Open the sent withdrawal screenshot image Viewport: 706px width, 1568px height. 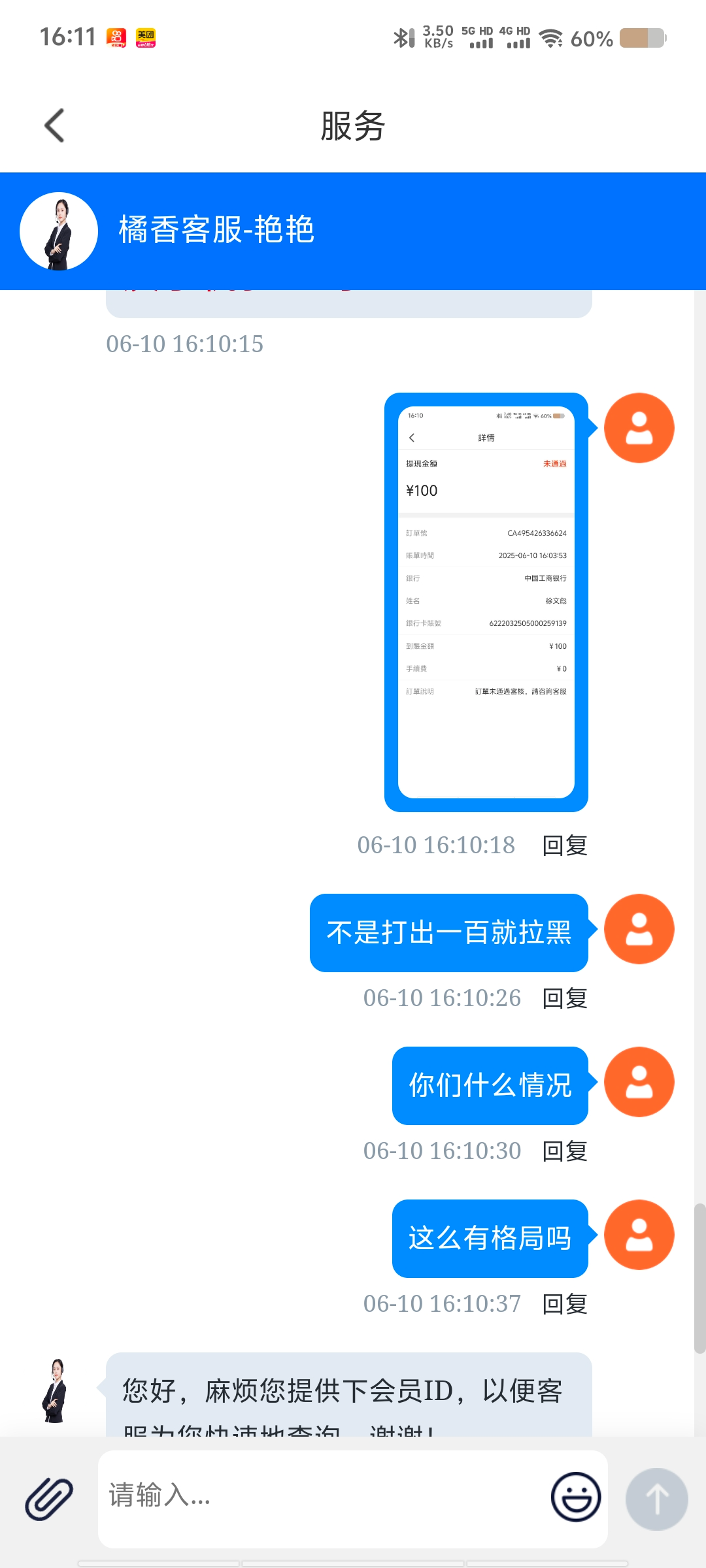pyautogui.click(x=486, y=602)
